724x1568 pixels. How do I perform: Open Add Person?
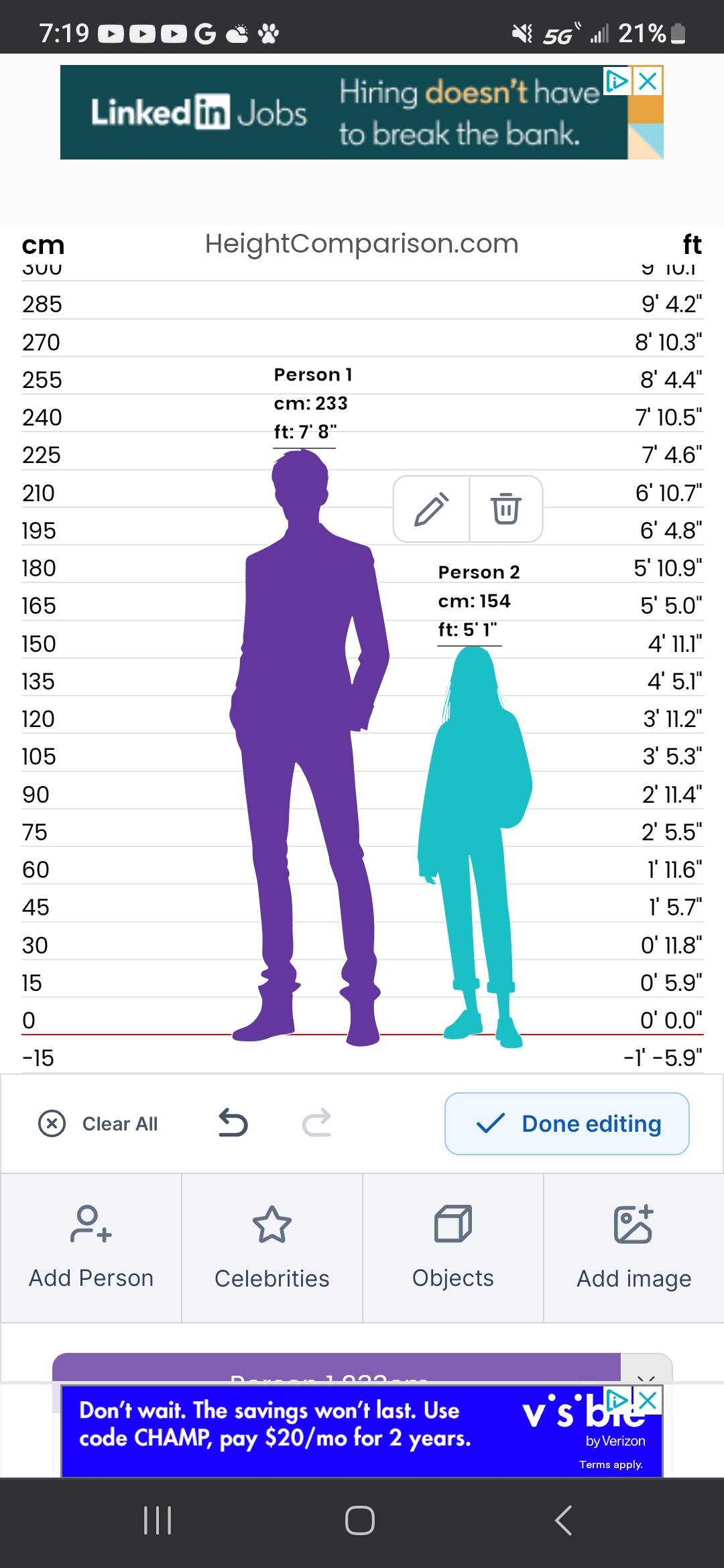click(x=91, y=1248)
